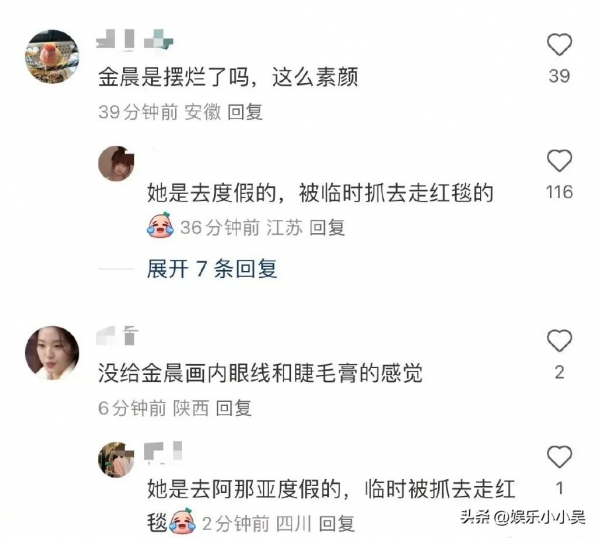Like the comment asking if 金晨 gave up
This screenshot has height=538, width=600.
[560, 45]
